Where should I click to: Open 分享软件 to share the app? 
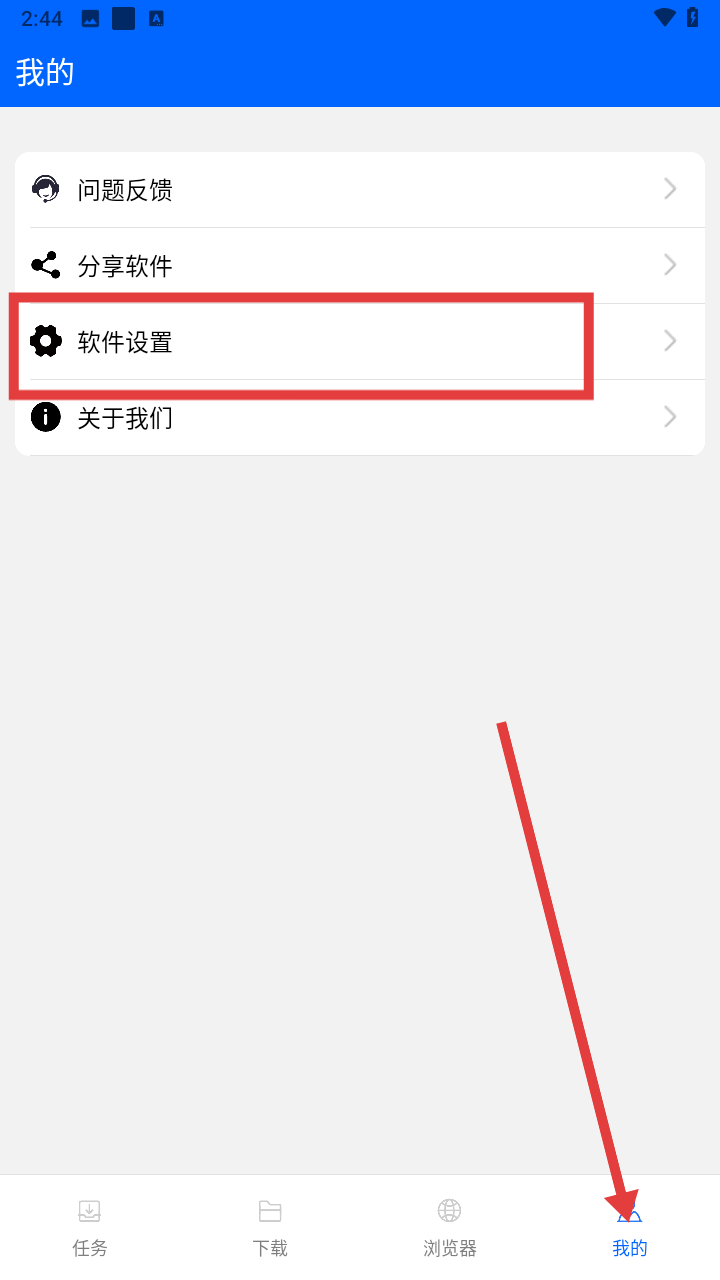point(360,266)
